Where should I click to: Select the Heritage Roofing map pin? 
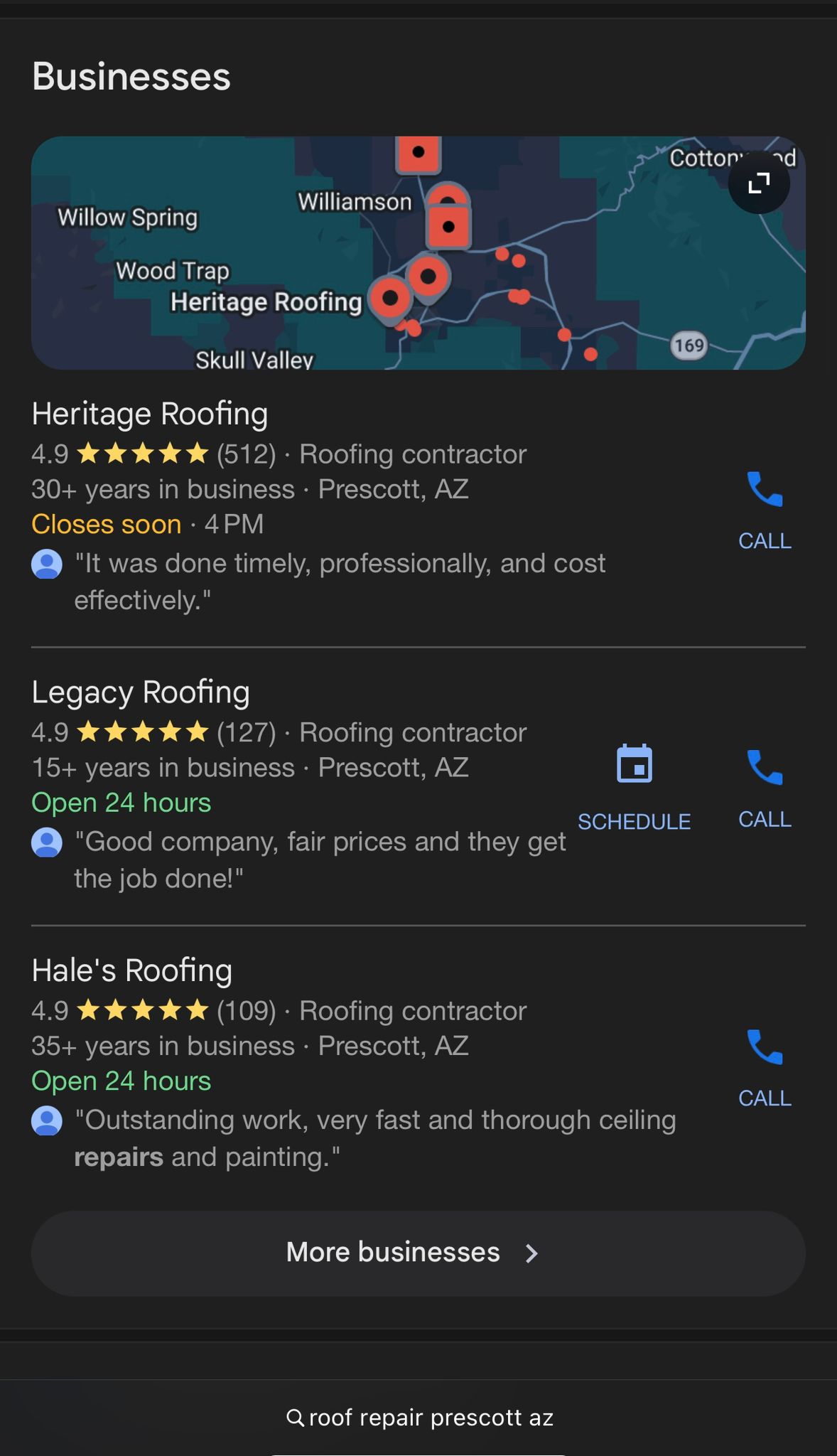[391, 299]
